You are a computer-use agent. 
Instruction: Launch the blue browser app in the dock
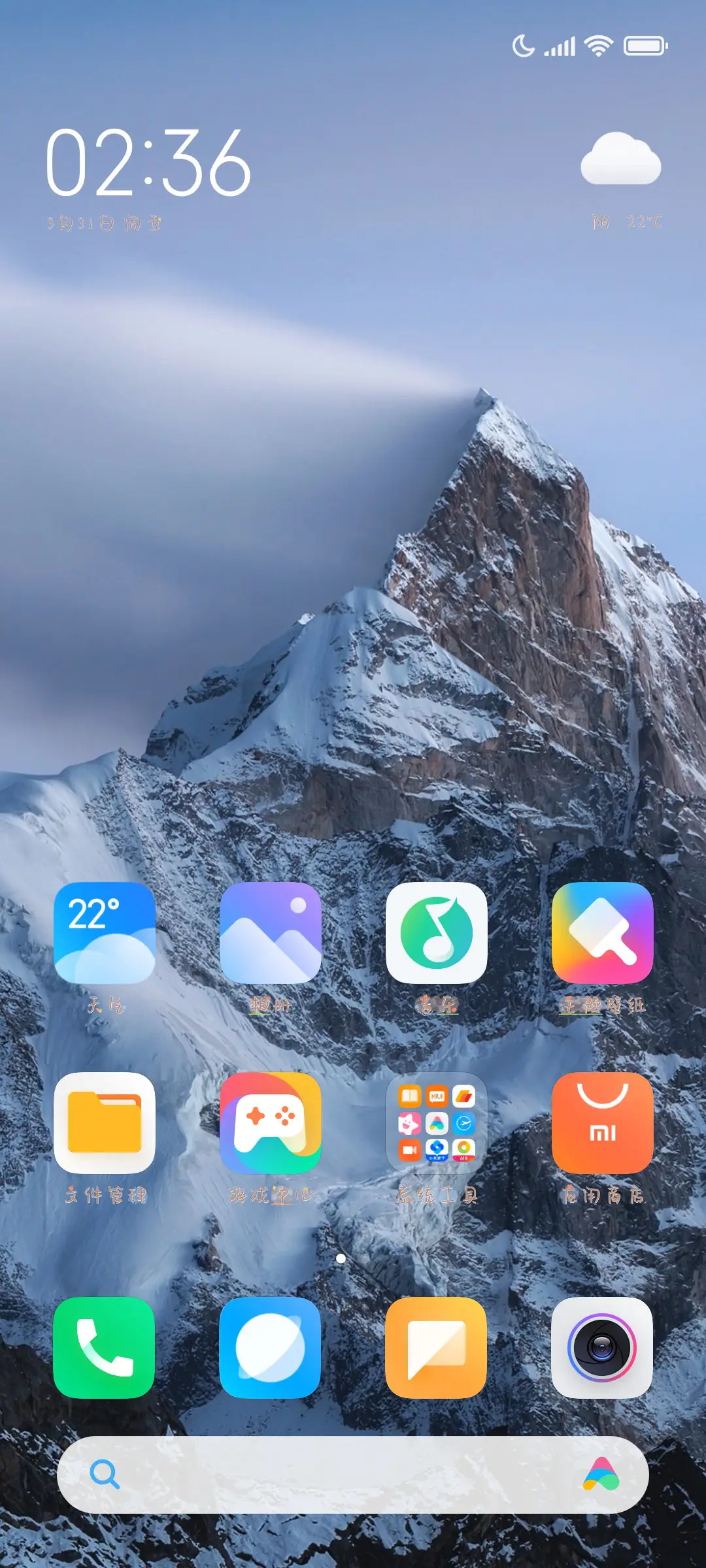(x=271, y=1348)
